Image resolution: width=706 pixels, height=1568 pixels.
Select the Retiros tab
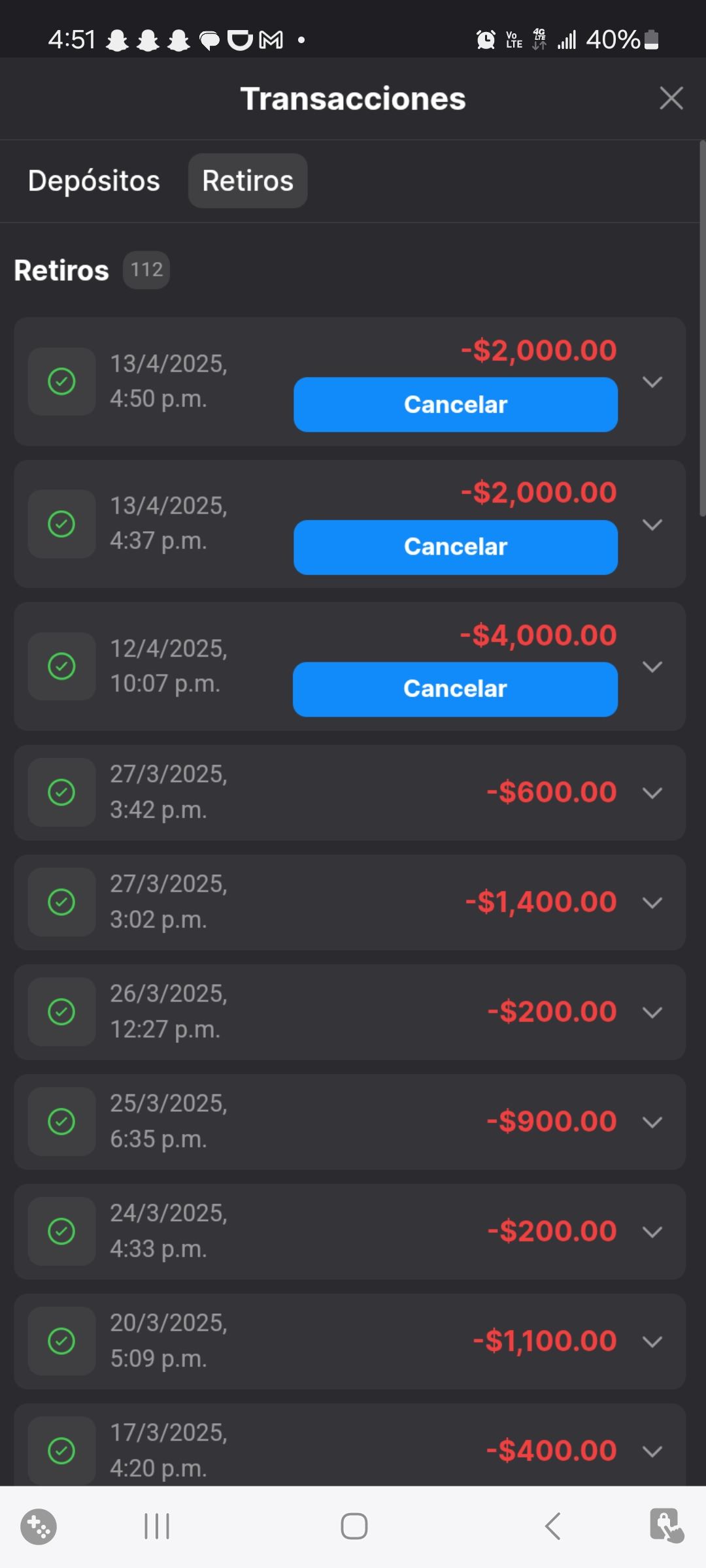point(248,181)
